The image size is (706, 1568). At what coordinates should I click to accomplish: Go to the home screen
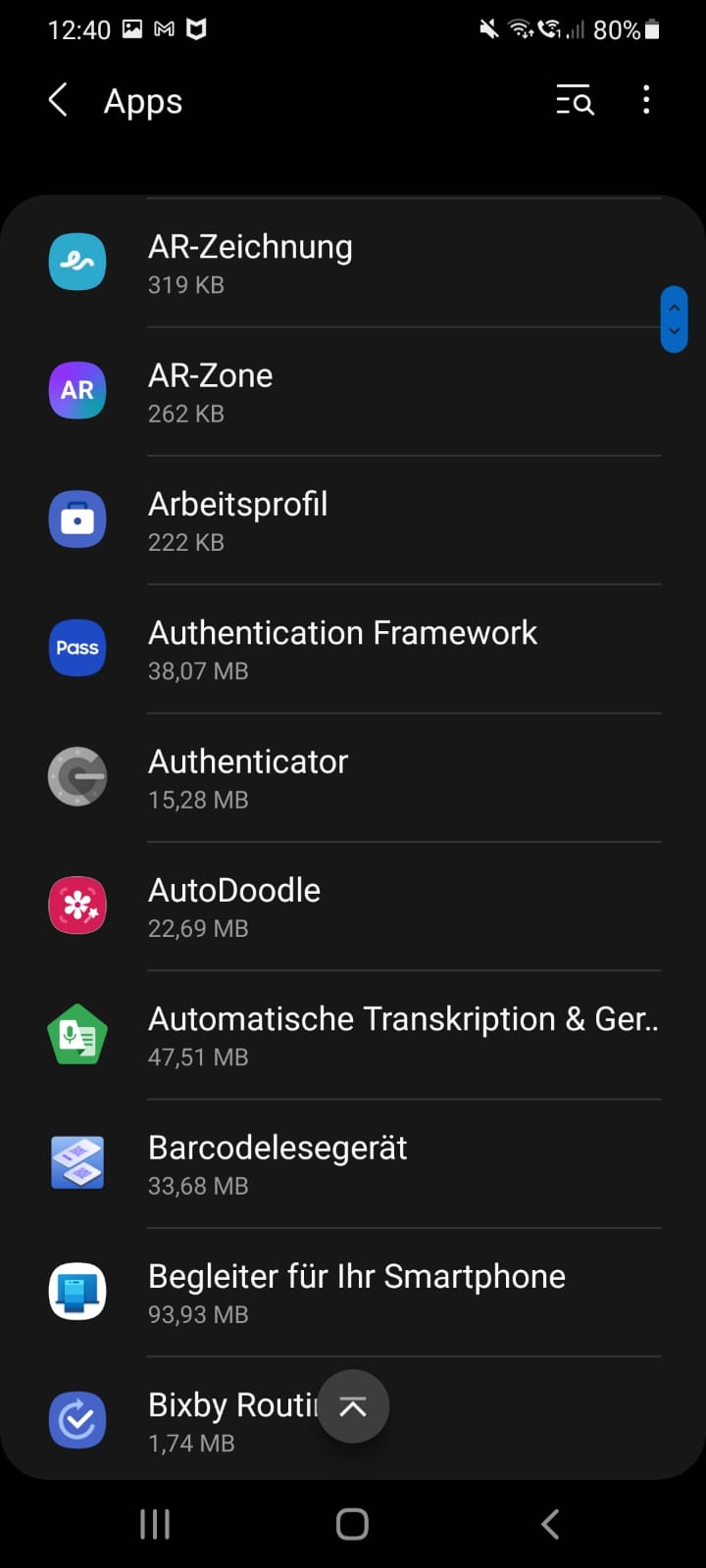pyautogui.click(x=352, y=1524)
